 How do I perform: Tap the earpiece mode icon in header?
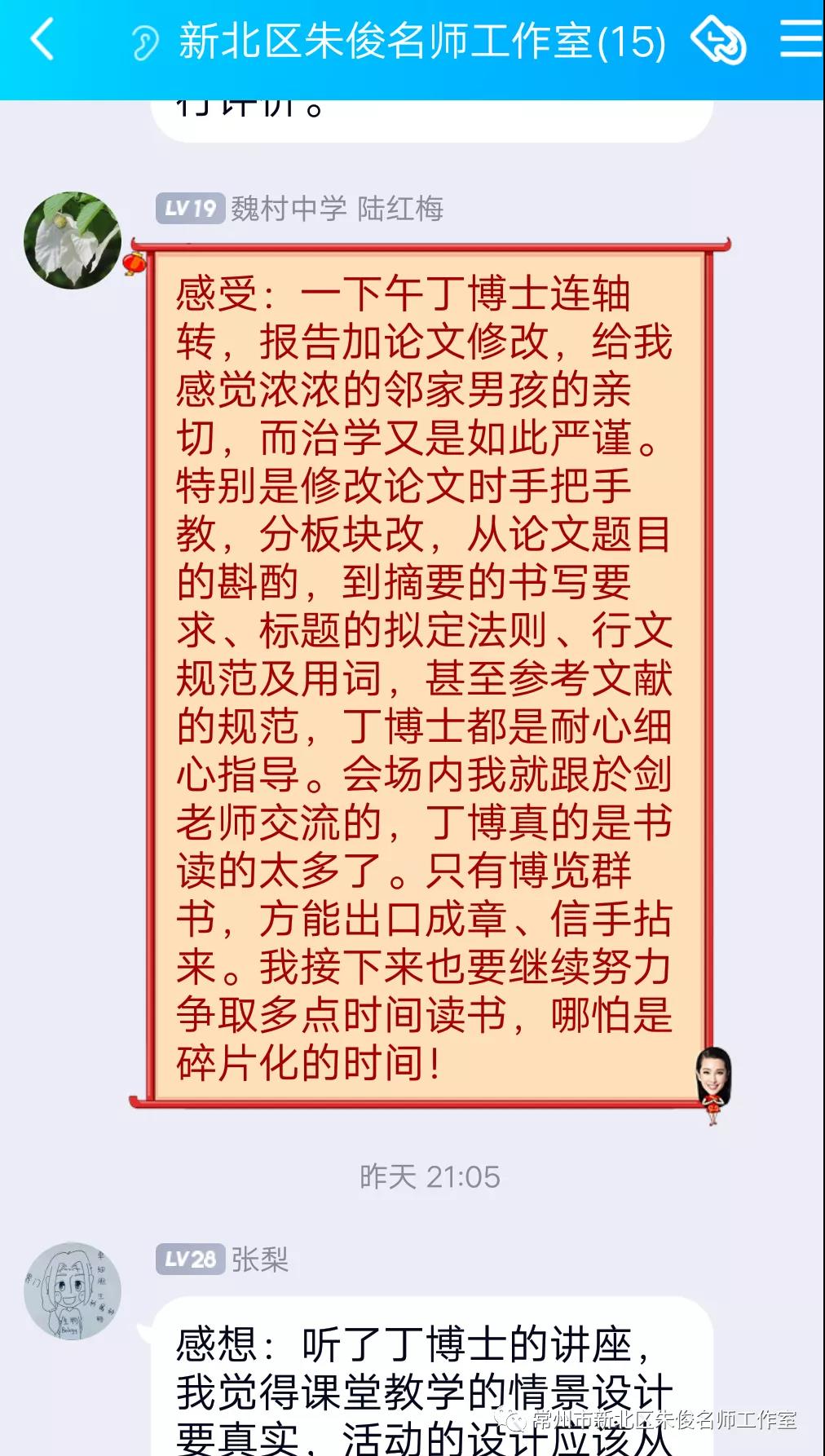145,42
